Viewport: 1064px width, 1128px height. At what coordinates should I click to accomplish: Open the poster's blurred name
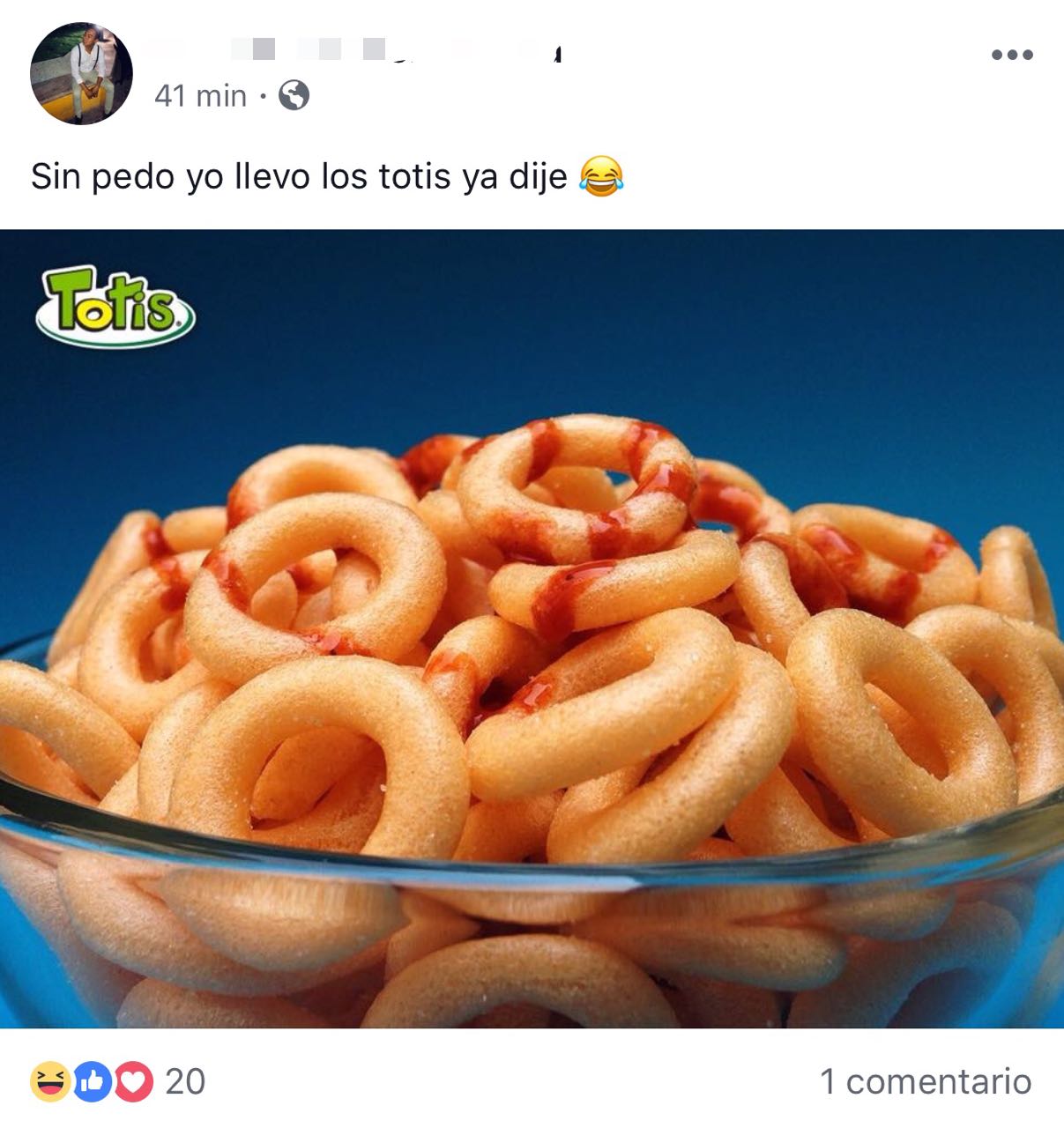pyautogui.click(x=353, y=51)
